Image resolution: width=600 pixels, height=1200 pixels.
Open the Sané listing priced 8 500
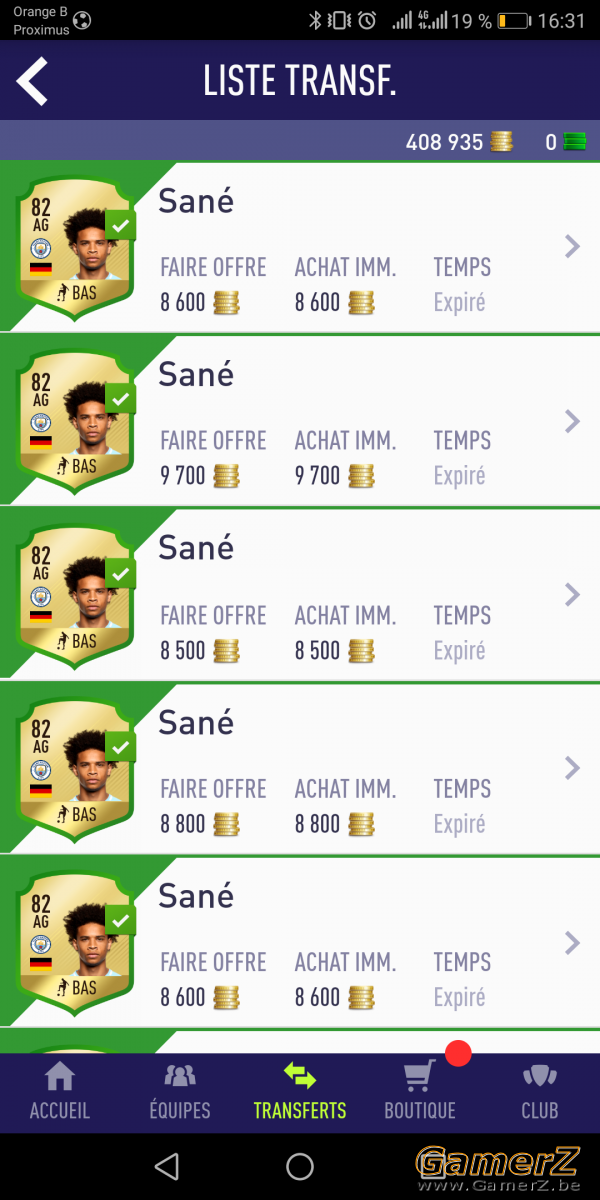click(x=300, y=594)
